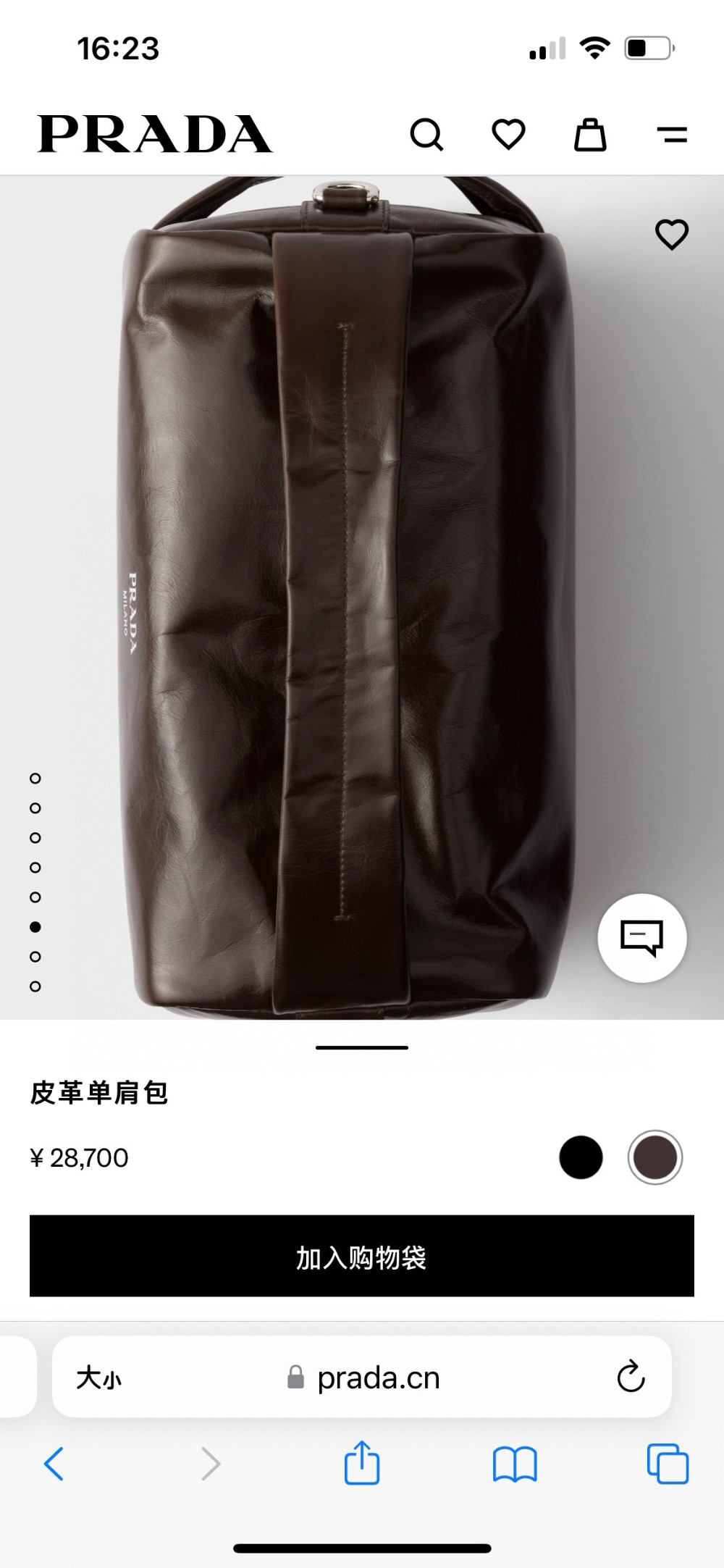Open the 大小 page settings in Safari
Viewport: 724px width, 1568px height.
99,1378
